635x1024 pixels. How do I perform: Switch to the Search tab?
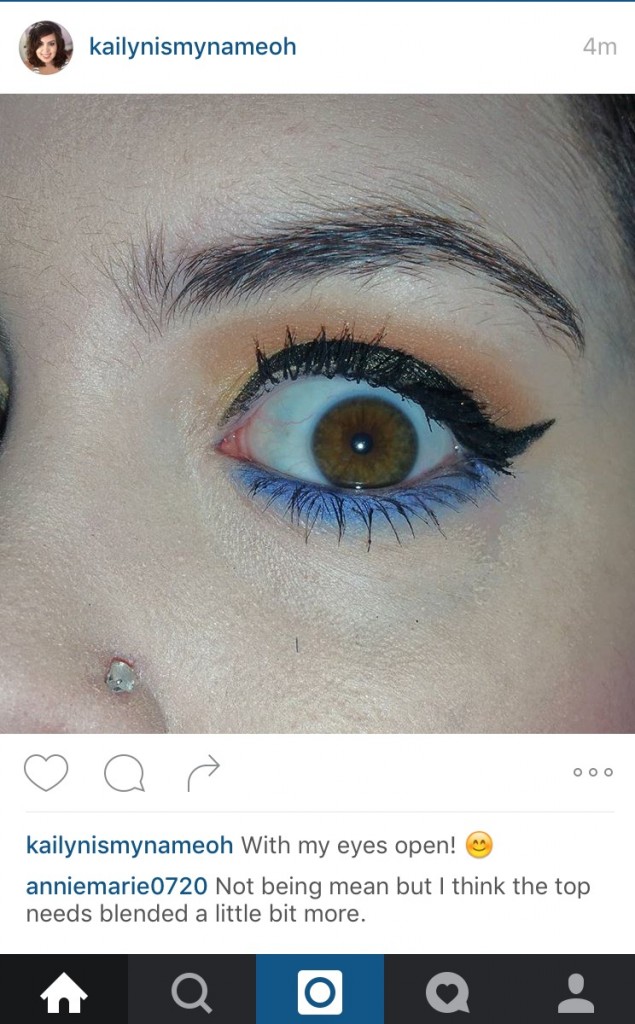point(191,989)
